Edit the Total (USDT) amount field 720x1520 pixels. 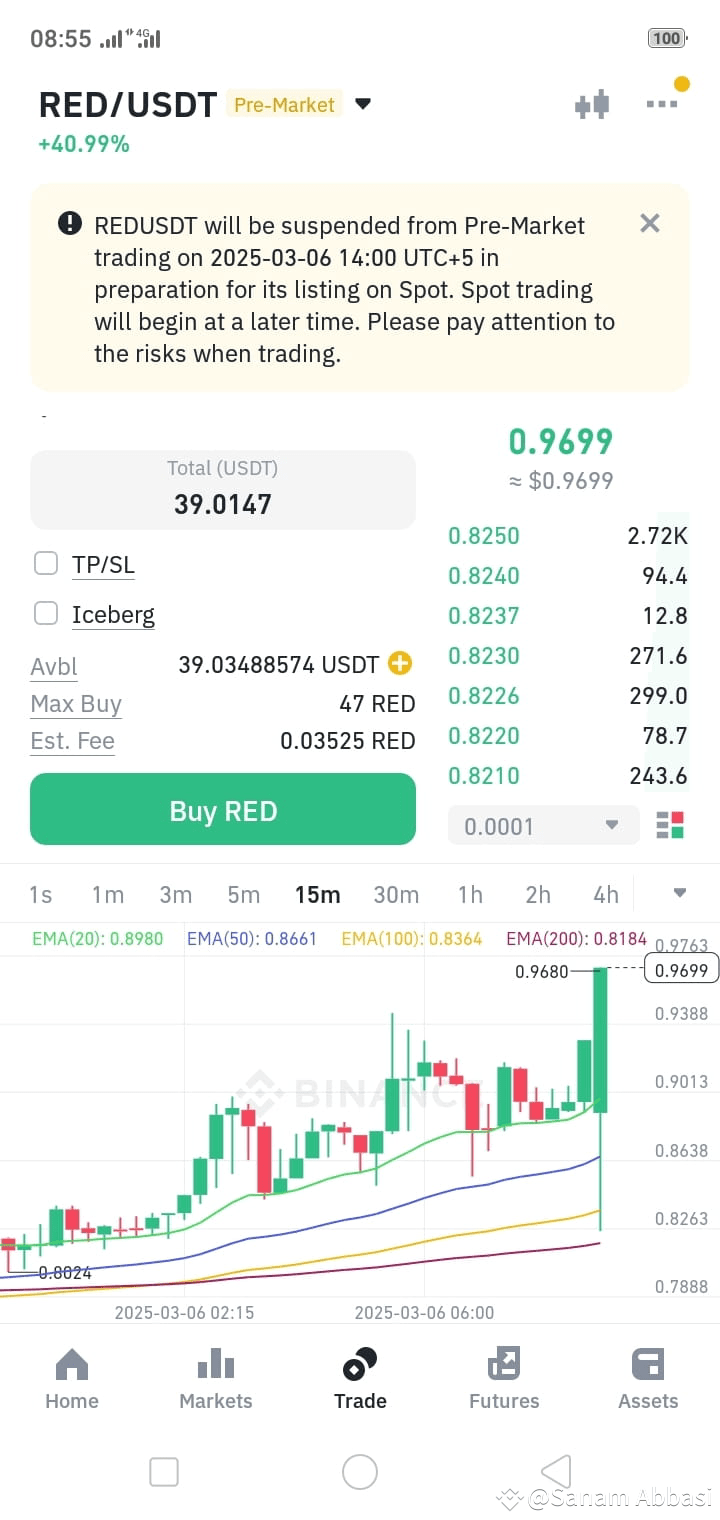[223, 490]
